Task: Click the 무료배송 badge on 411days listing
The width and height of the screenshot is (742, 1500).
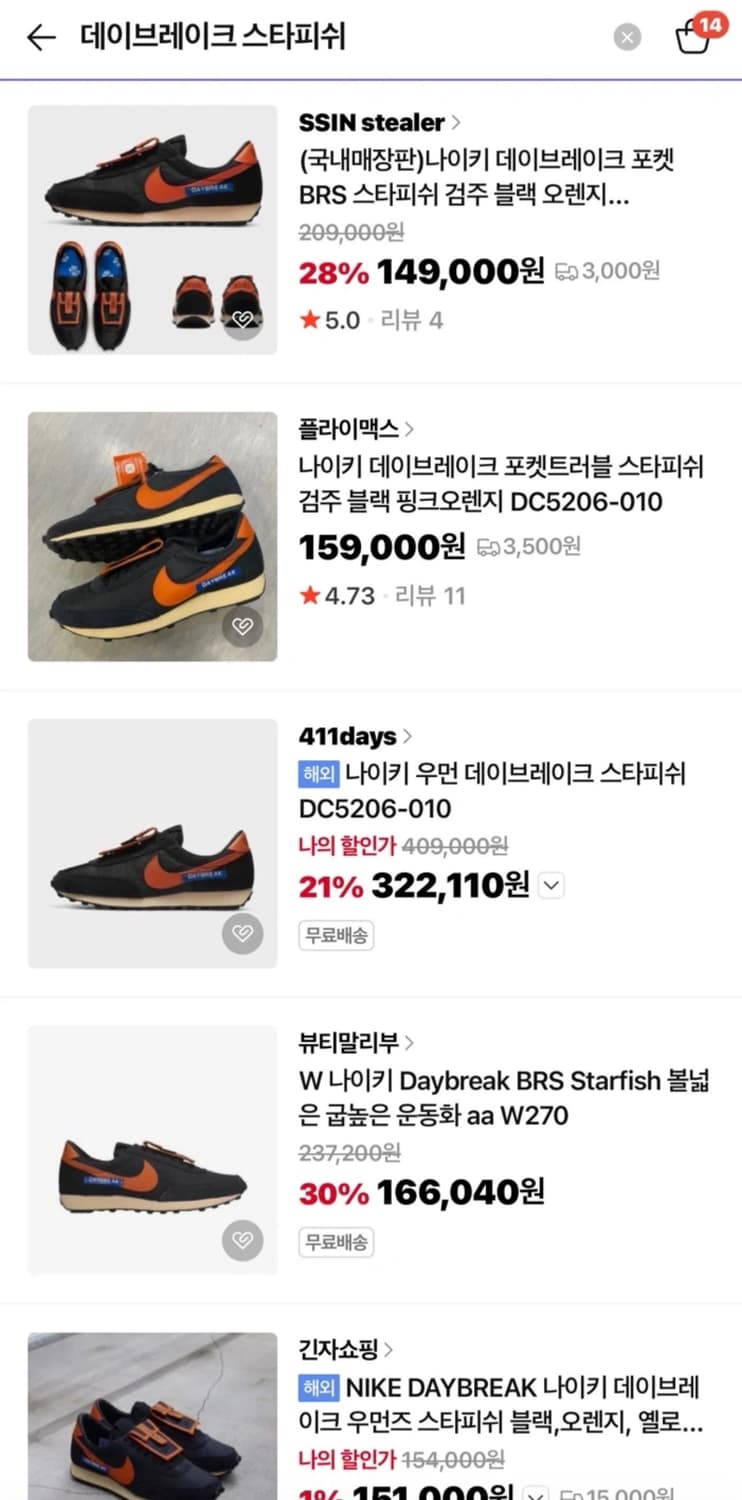Action: point(336,935)
